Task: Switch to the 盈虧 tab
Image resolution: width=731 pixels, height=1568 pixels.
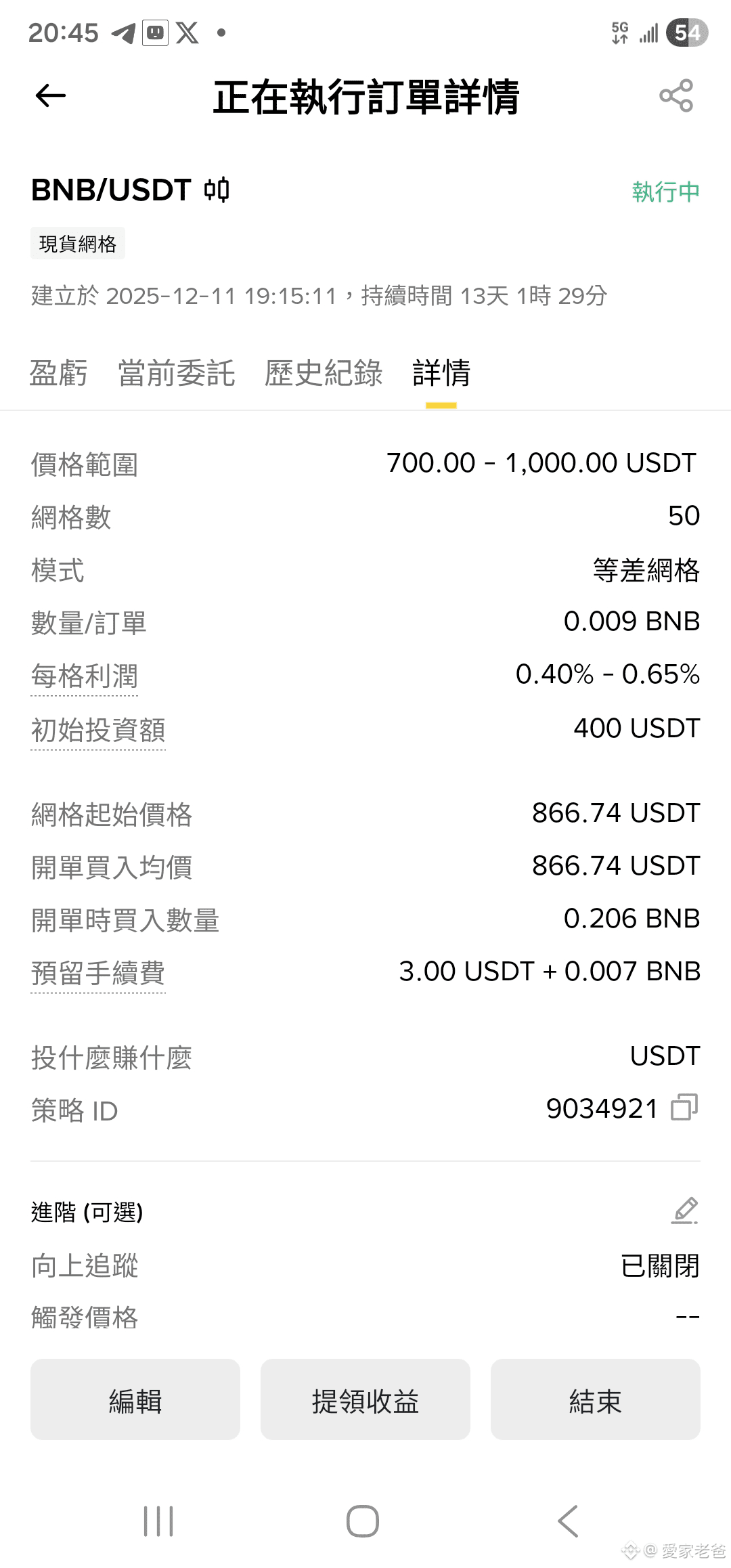Action: coord(58,373)
